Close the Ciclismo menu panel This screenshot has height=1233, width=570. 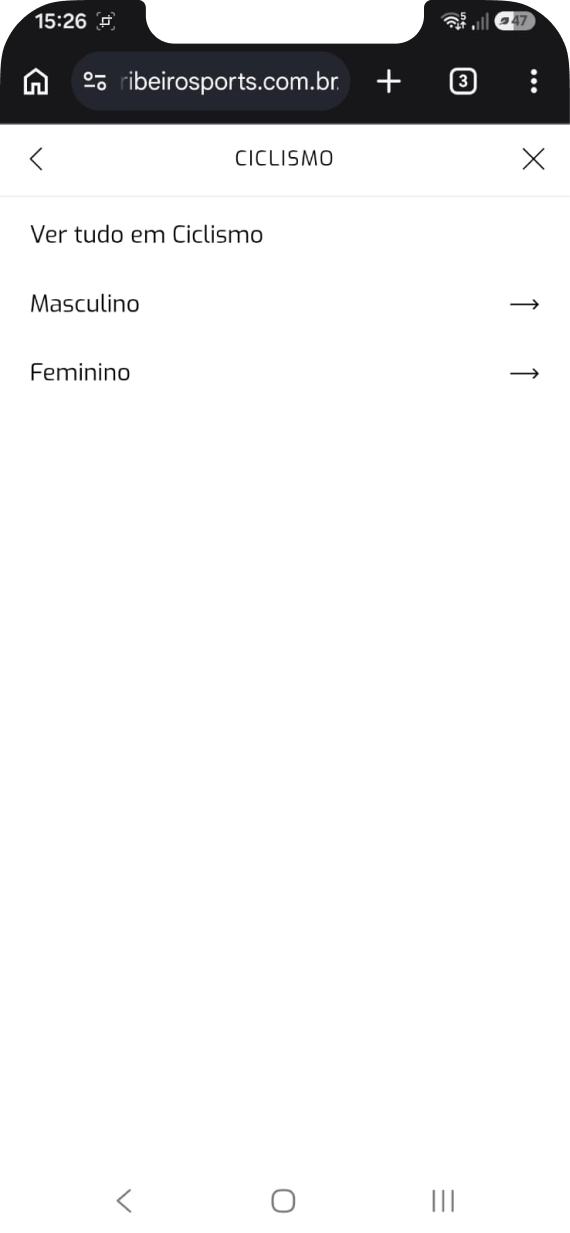(534, 159)
